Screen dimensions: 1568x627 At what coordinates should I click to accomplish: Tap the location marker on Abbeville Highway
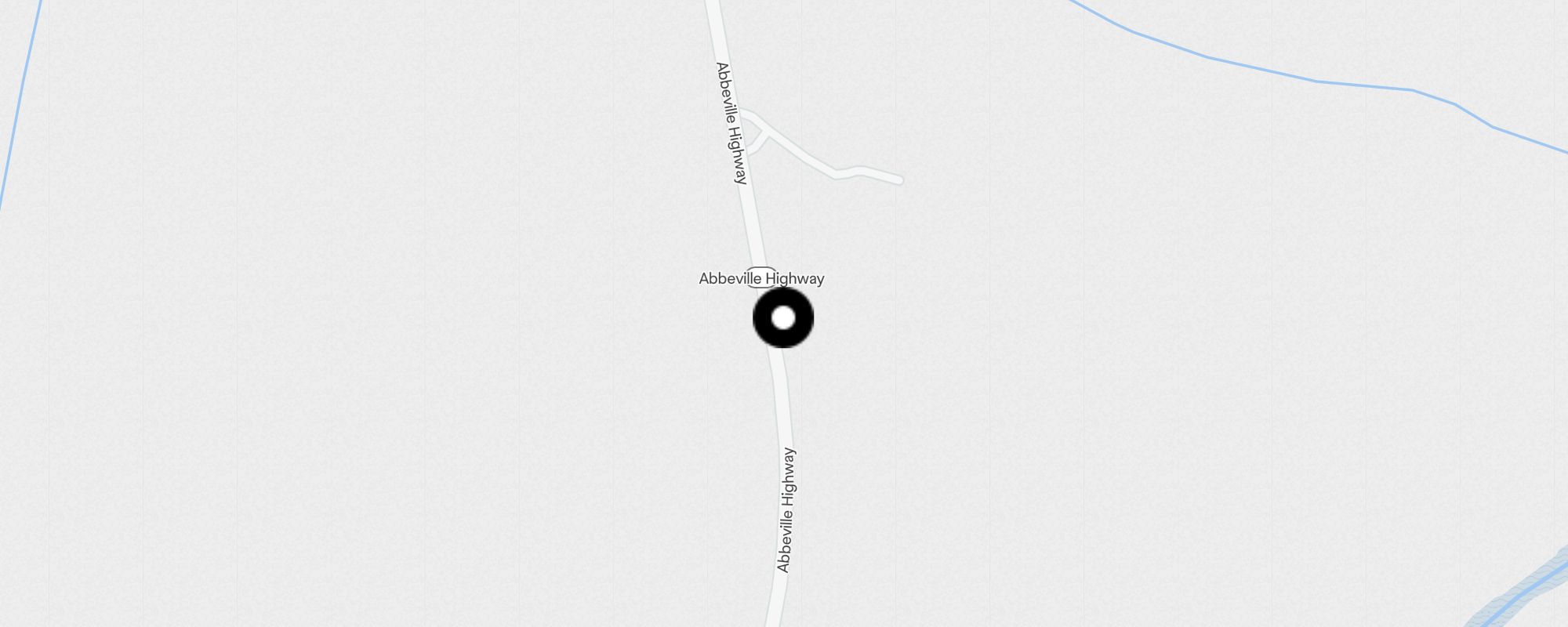[x=783, y=317]
